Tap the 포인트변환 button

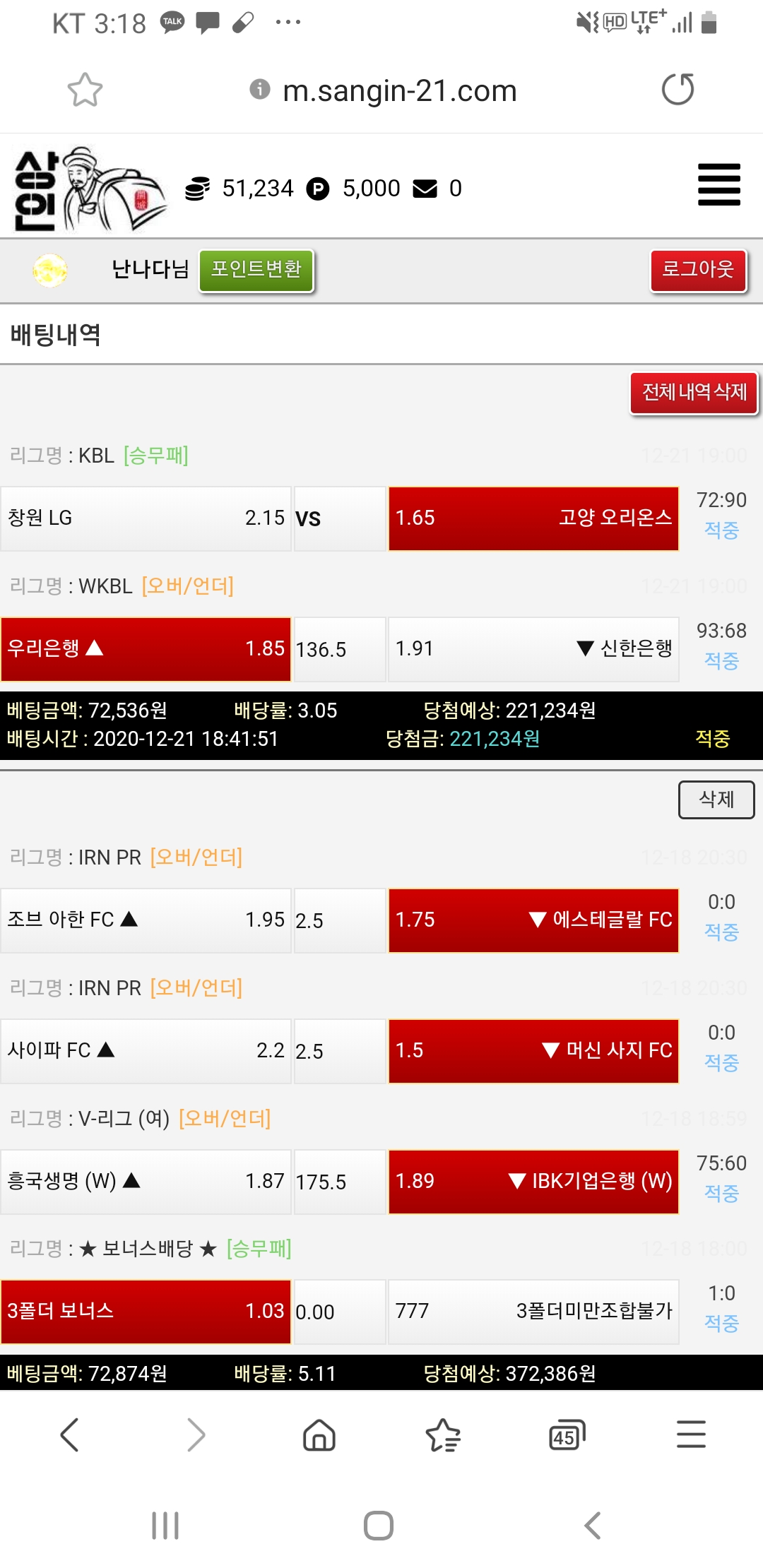(256, 270)
